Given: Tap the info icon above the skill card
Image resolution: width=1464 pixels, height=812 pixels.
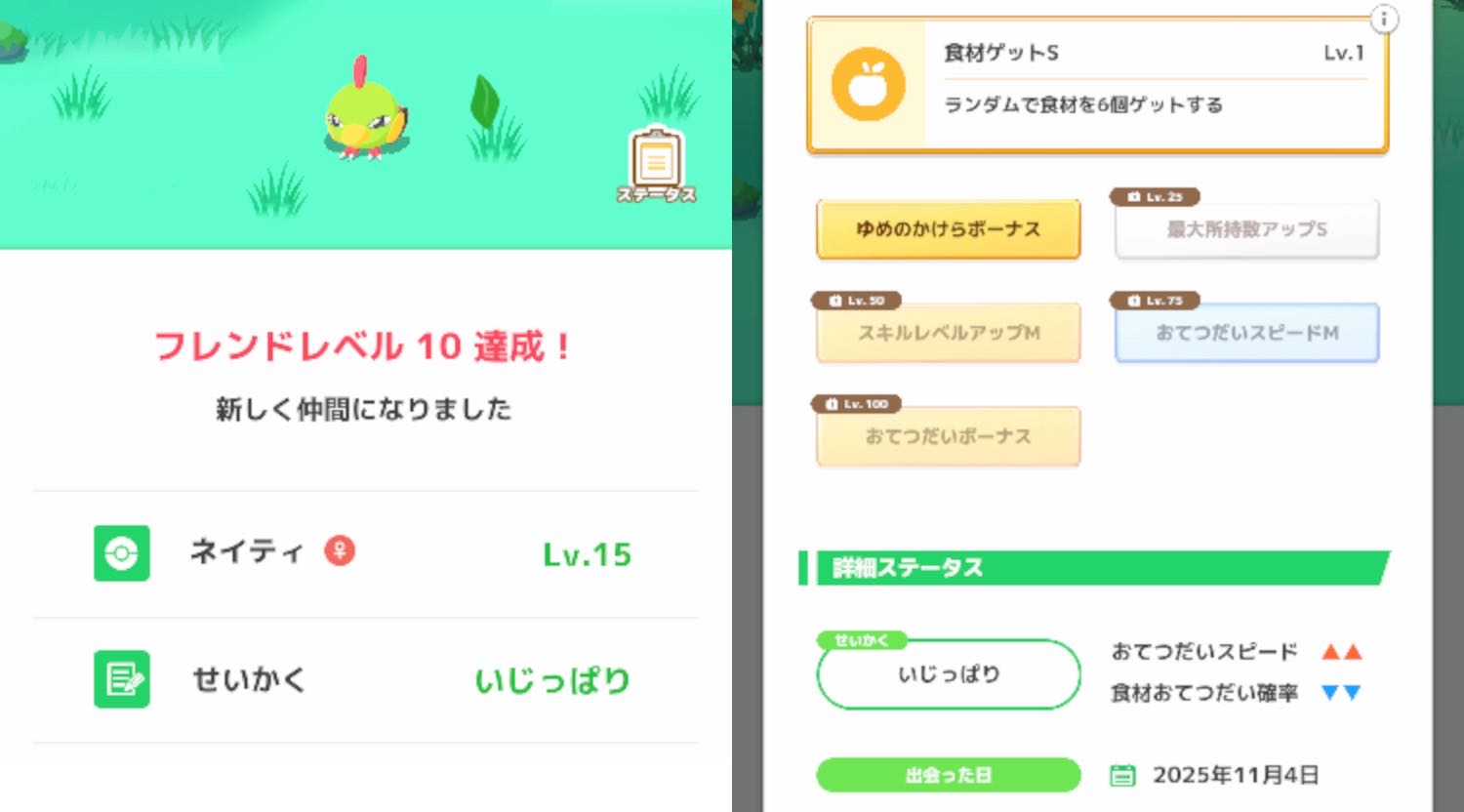Looking at the screenshot, I should pos(1383,20).
